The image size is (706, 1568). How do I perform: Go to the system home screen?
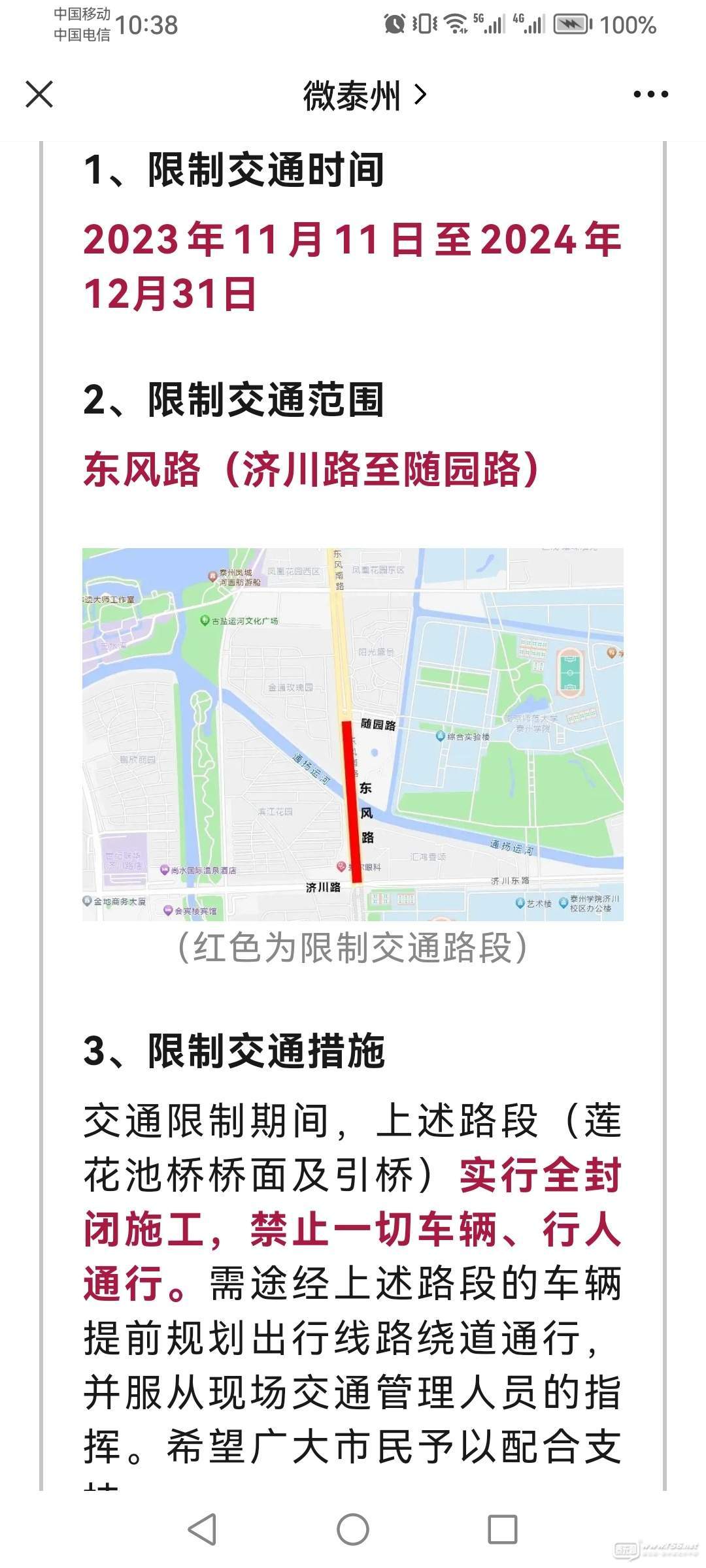tap(353, 1529)
